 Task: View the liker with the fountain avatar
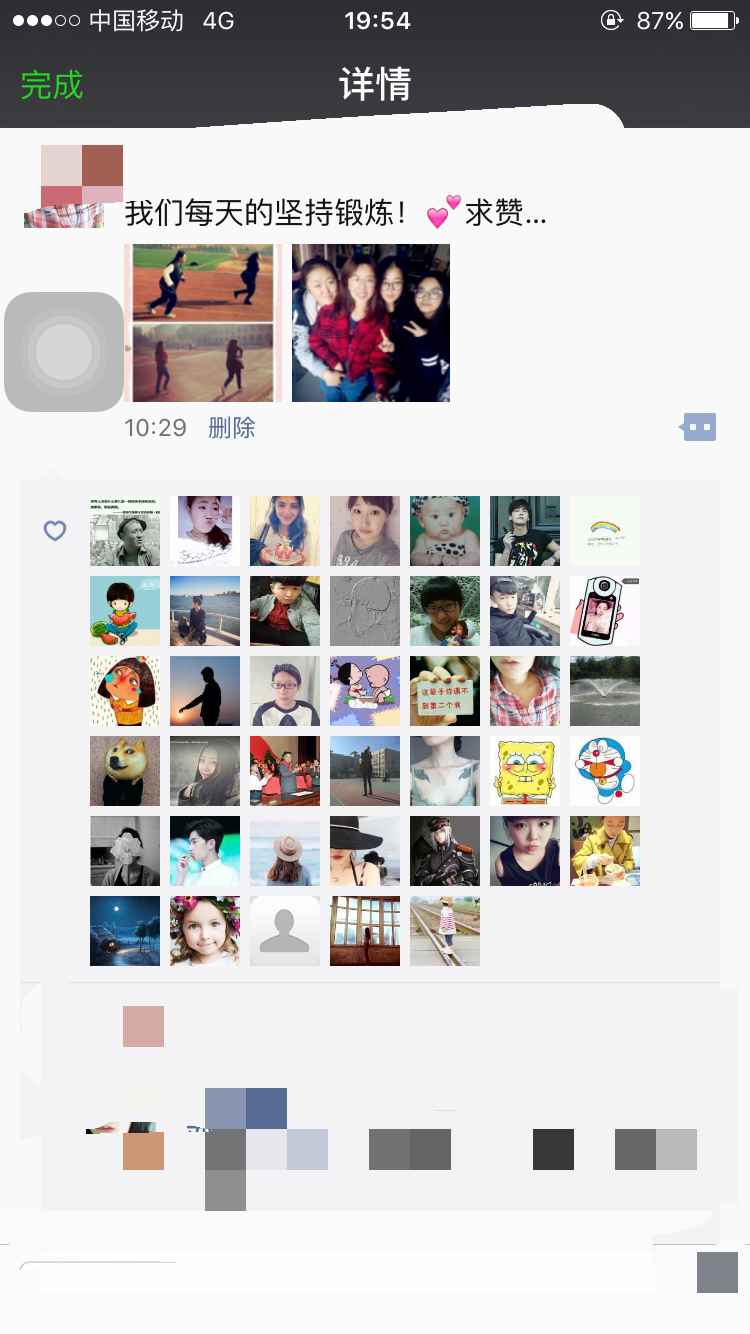[605, 691]
